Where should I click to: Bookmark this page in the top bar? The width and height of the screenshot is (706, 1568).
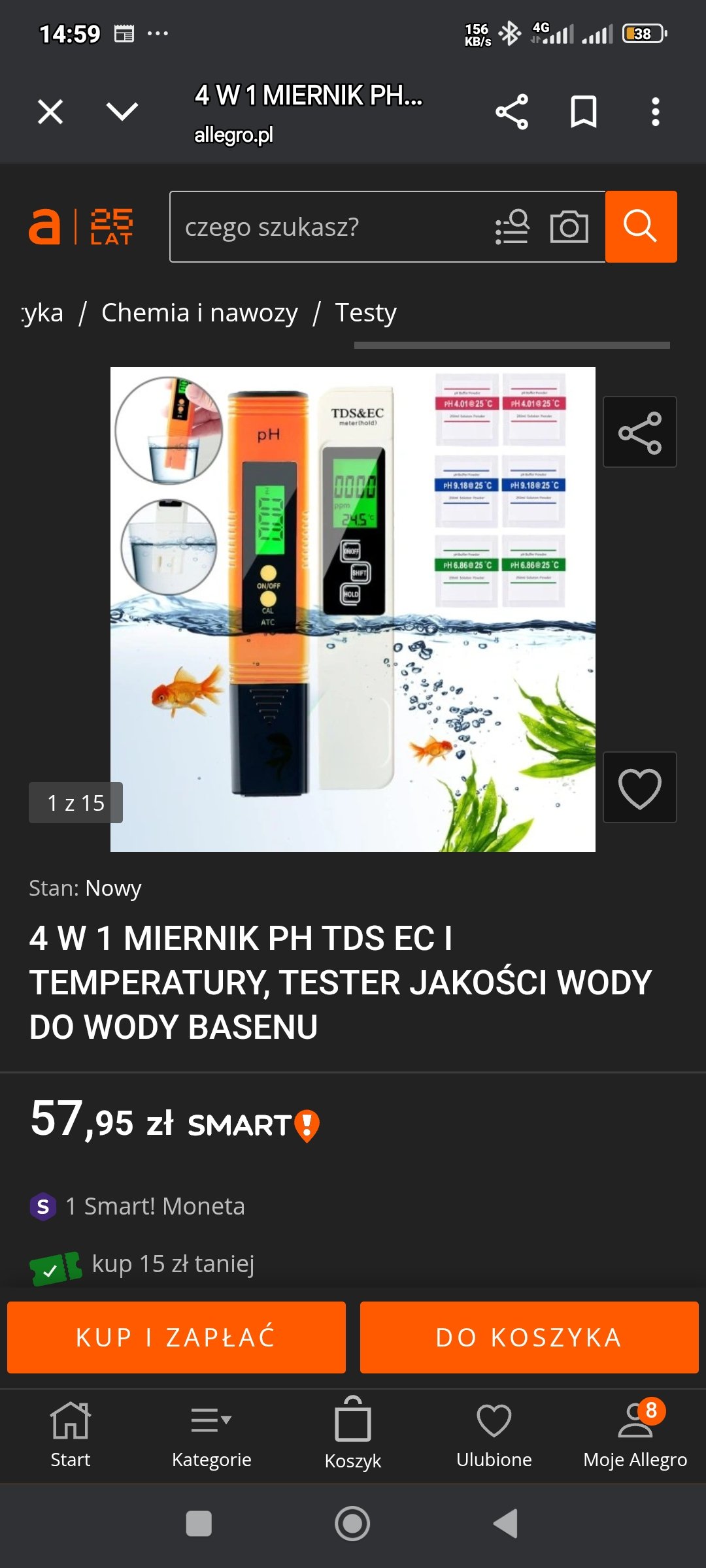click(584, 112)
